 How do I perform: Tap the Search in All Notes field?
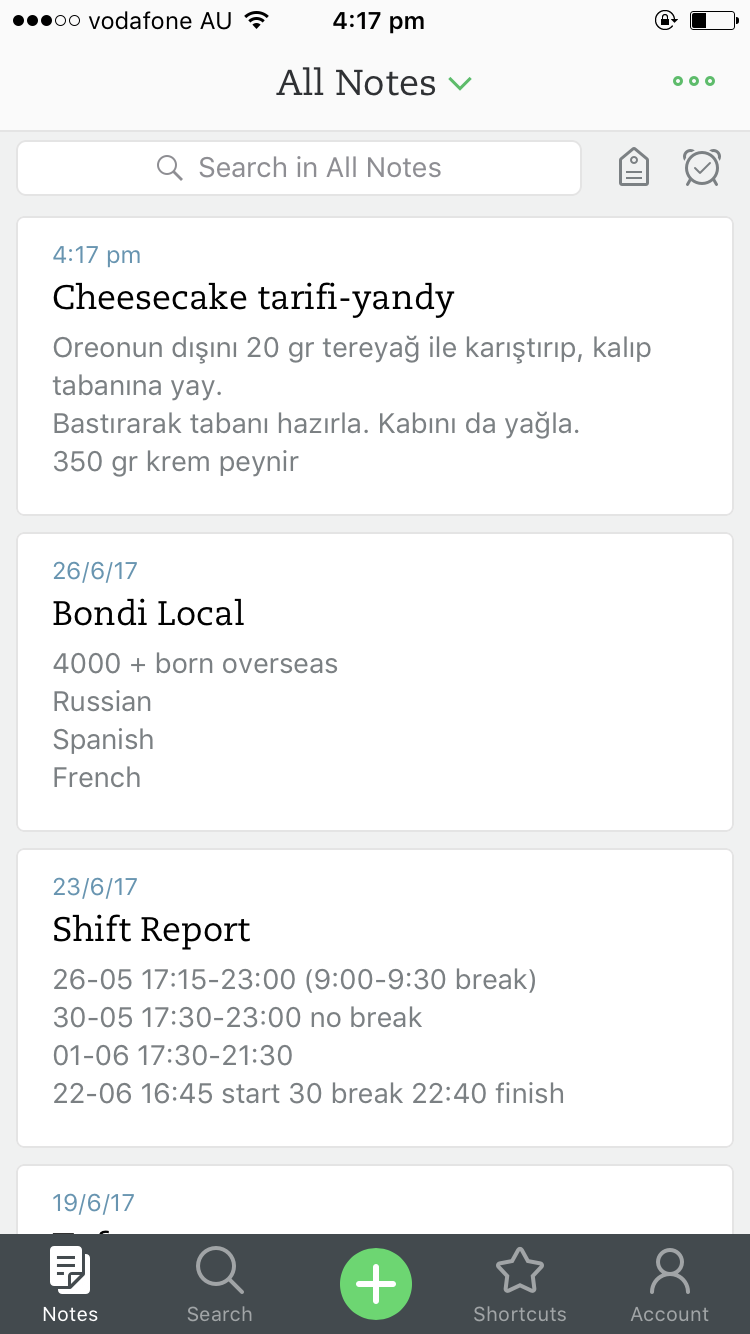point(299,168)
